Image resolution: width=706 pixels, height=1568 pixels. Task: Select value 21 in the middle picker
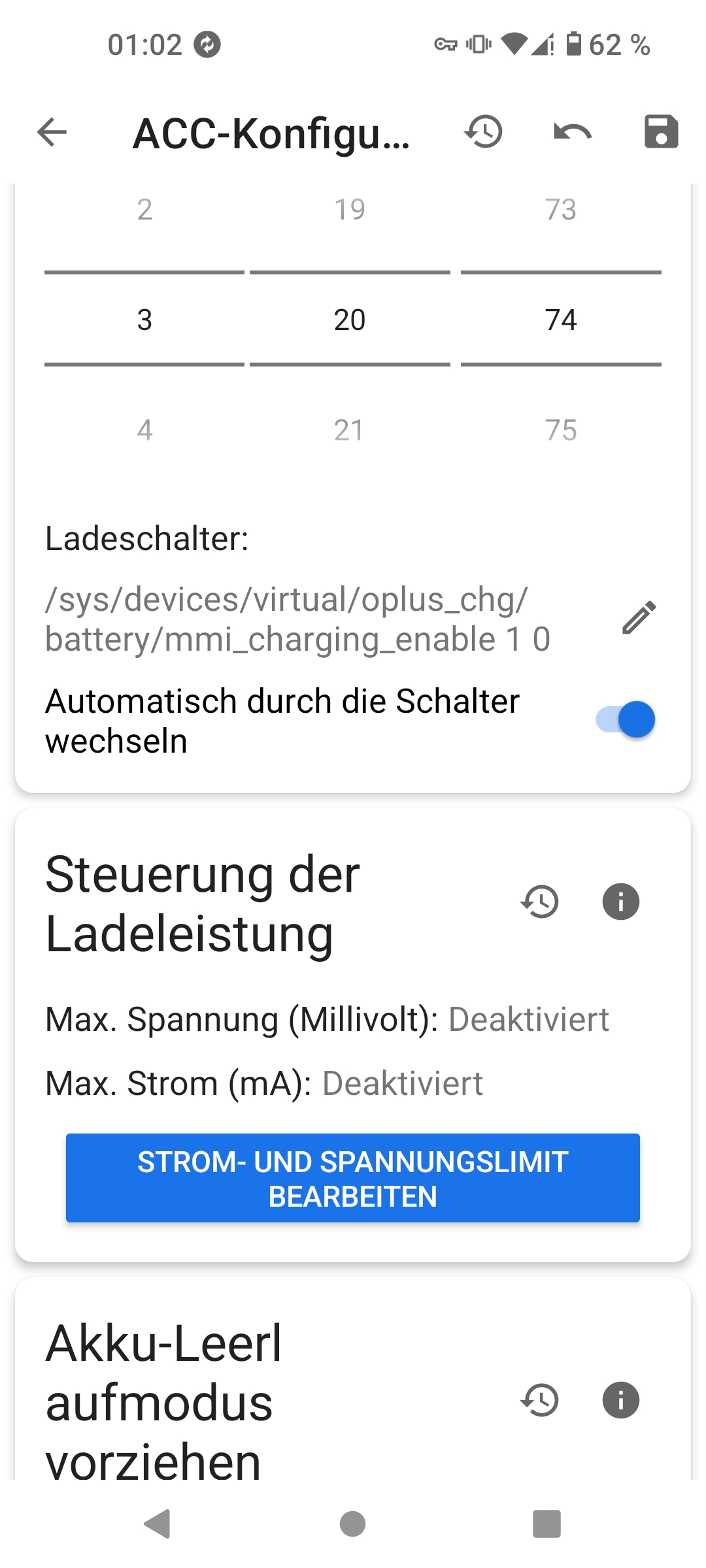coord(349,431)
